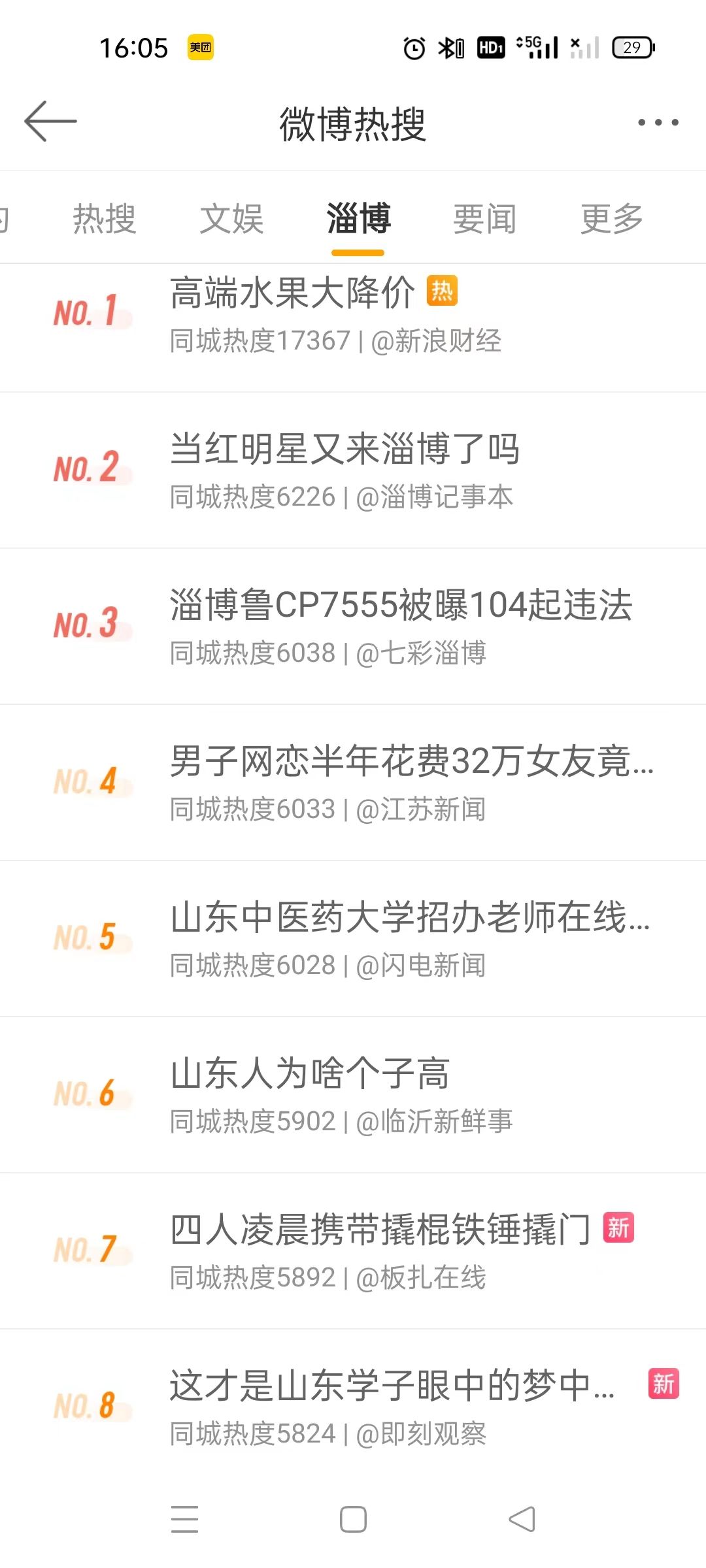Go back using the top-left arrow

pyautogui.click(x=50, y=122)
